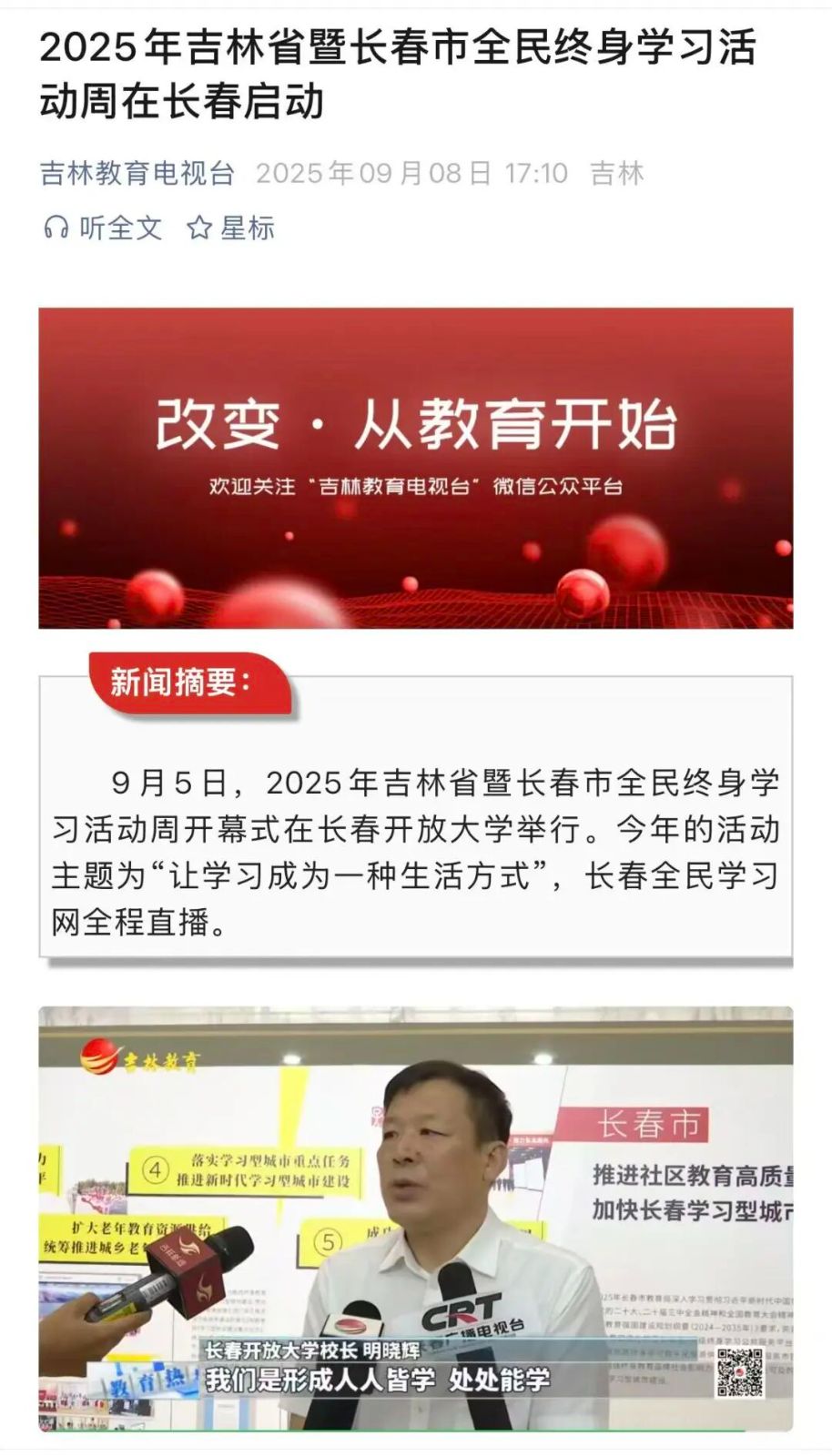This screenshot has height=1456, width=832.
Task: Open the interview image of 明晓辉
Action: [x=415, y=1218]
